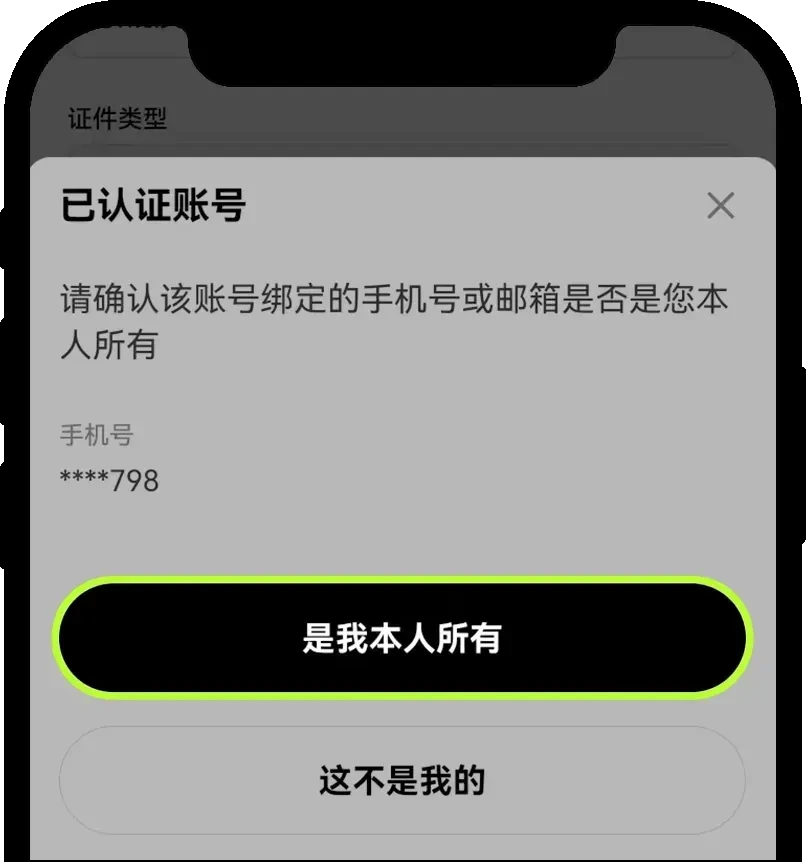Click inside the verified account bottom sheet
The image size is (806, 862).
point(400,540)
